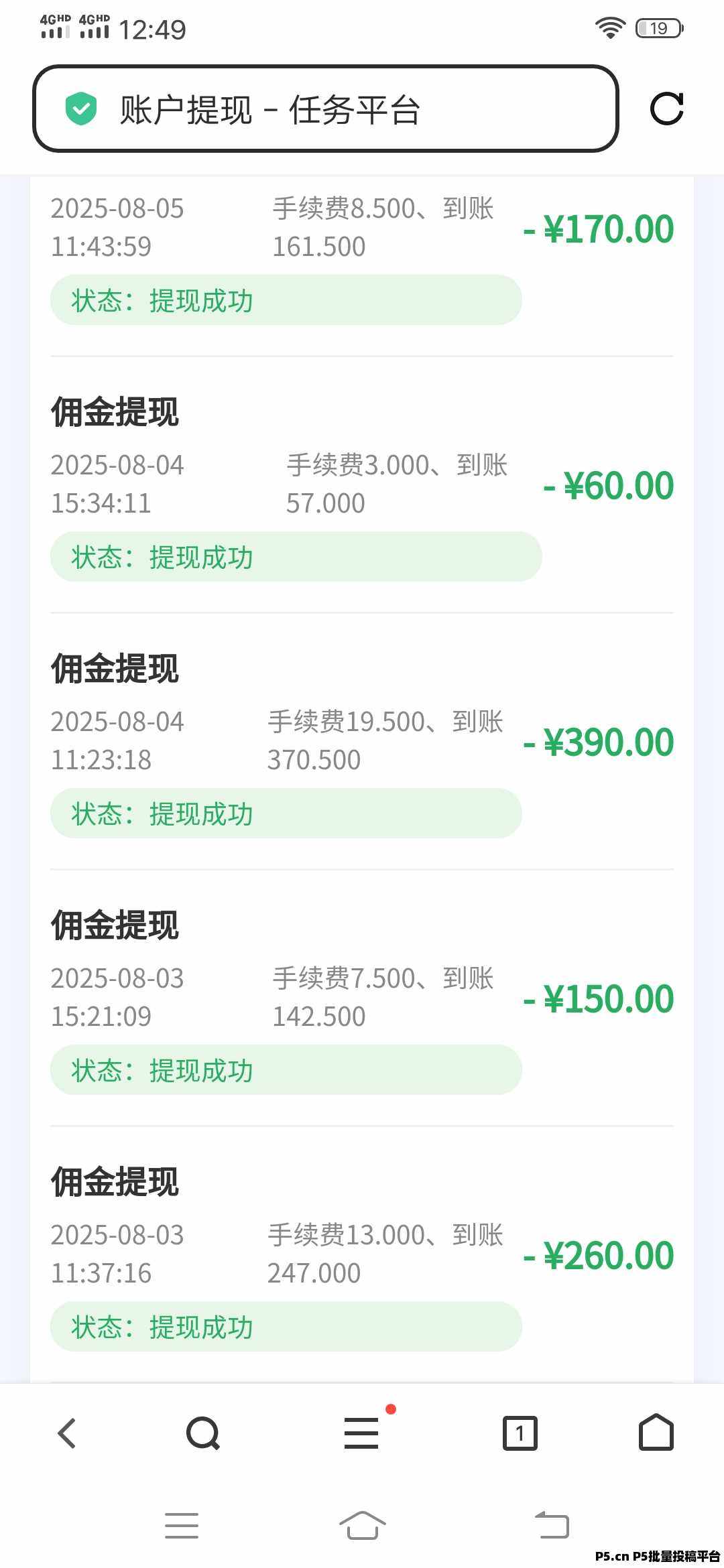The width and height of the screenshot is (724, 1568).
Task: Open the browser search icon
Action: [x=203, y=1433]
